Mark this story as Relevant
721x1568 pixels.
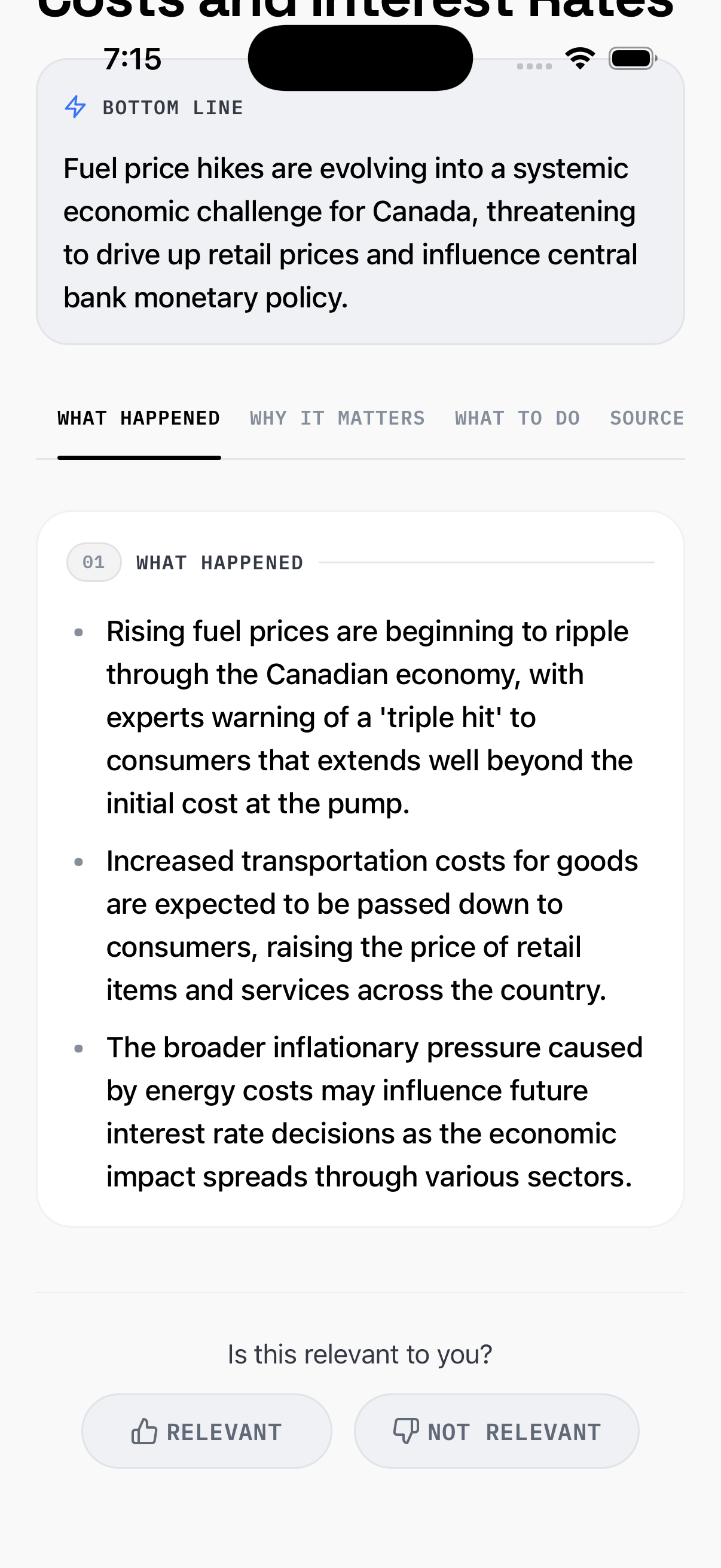pos(207,1431)
